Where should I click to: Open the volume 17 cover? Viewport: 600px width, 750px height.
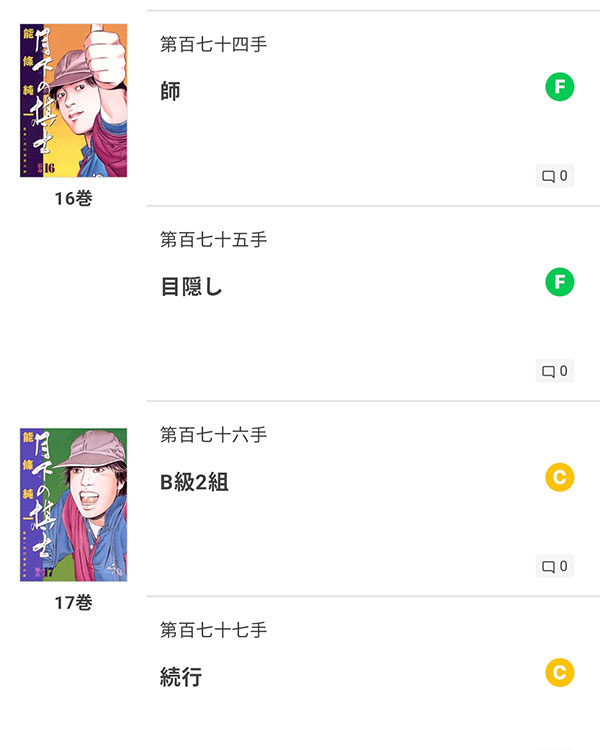pos(73,505)
